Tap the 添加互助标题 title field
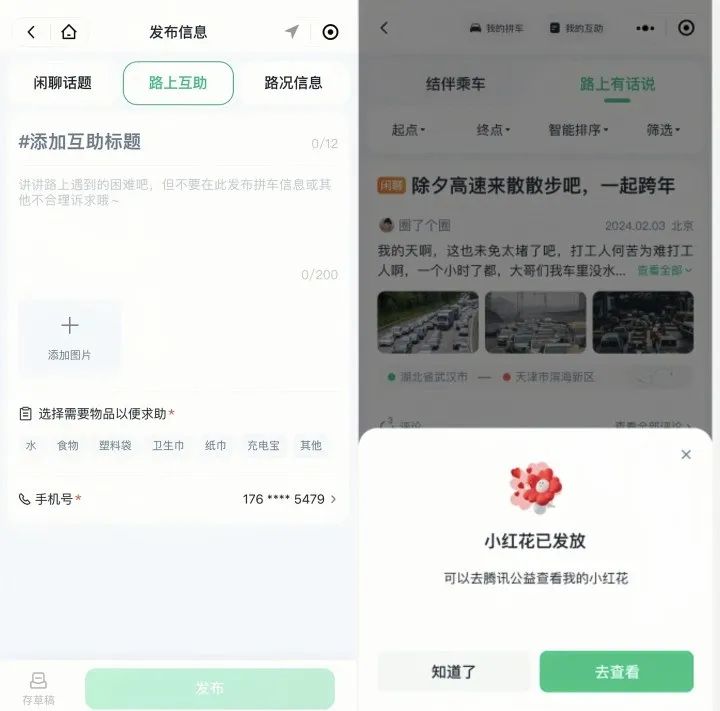 [x=150, y=142]
